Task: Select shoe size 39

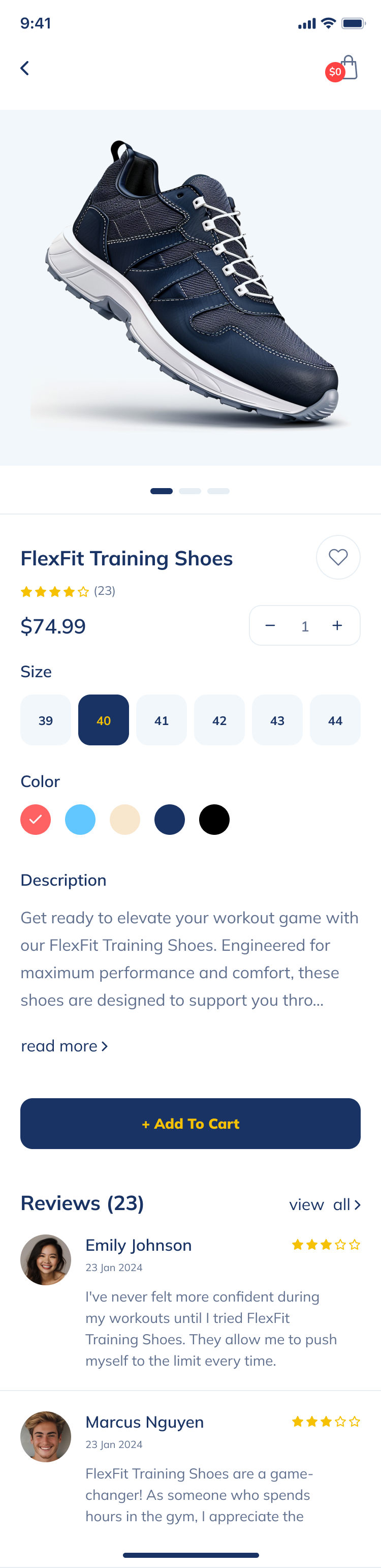Action: pyautogui.click(x=46, y=720)
